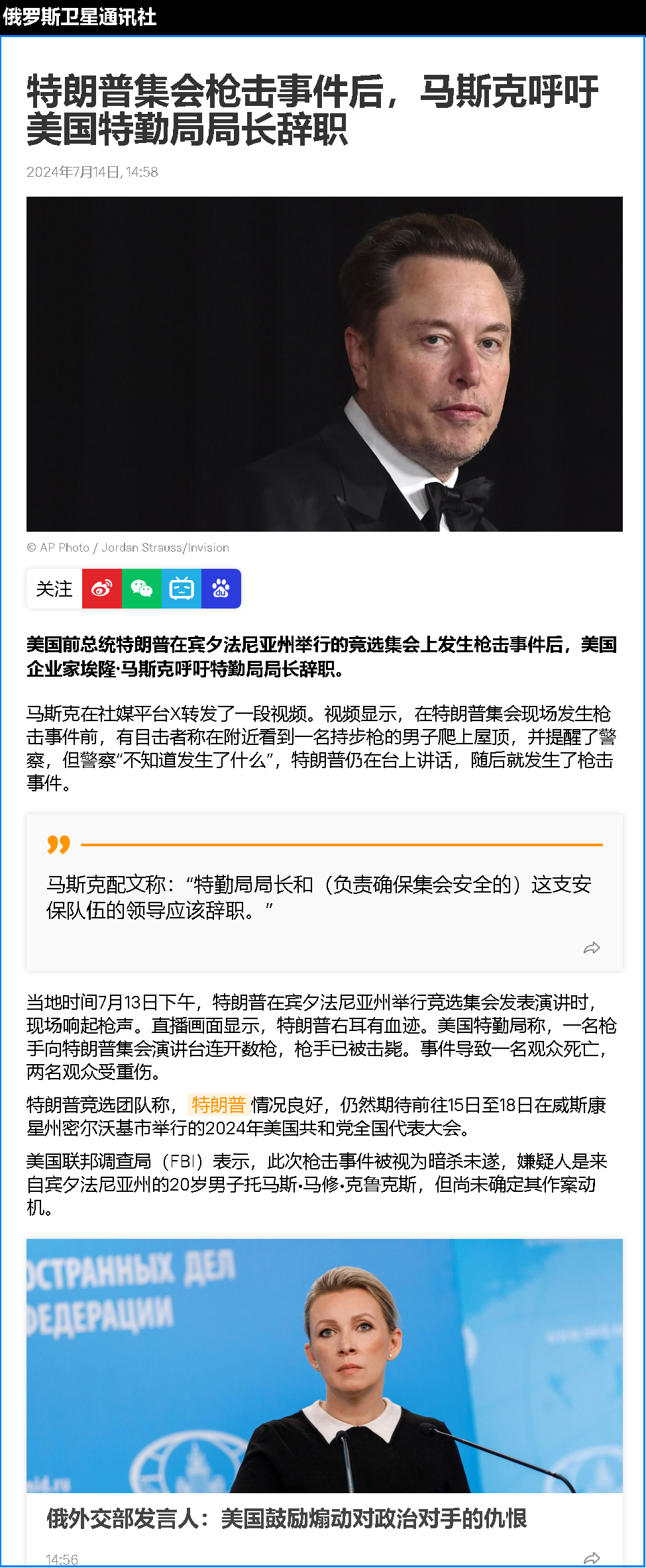Viewport: 646px width, 1568px height.
Task: Follow the highlighted 特朗普 tag link
Action: point(218,1104)
